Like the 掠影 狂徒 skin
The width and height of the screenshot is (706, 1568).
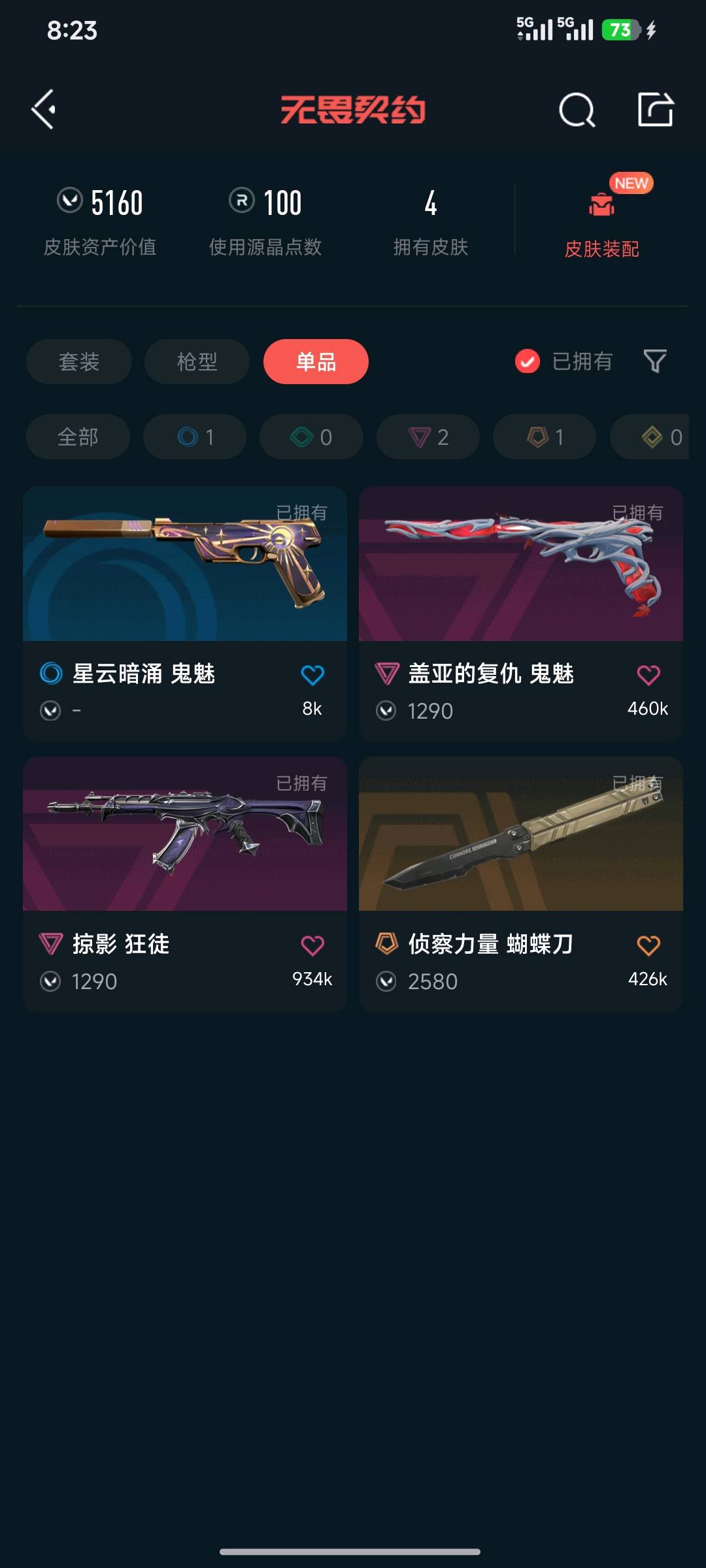(x=312, y=945)
